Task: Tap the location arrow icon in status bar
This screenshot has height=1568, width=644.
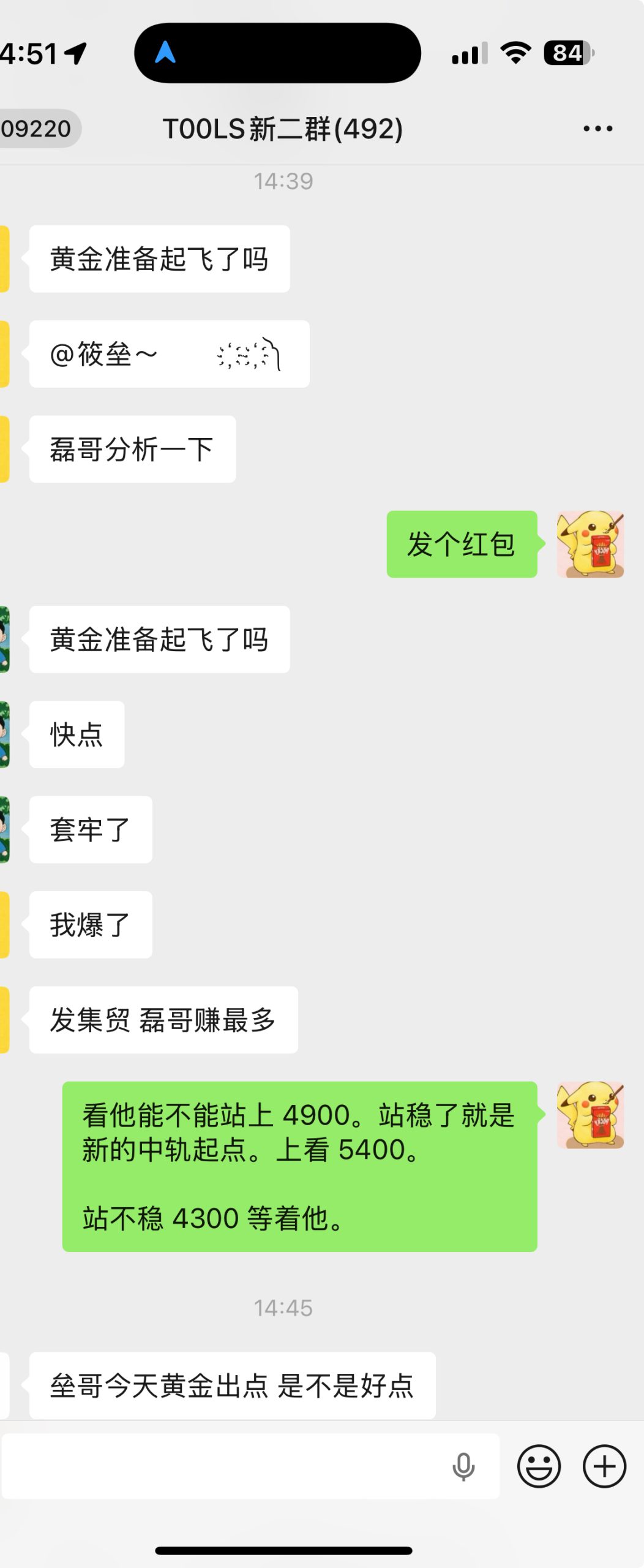Action: pos(73,54)
